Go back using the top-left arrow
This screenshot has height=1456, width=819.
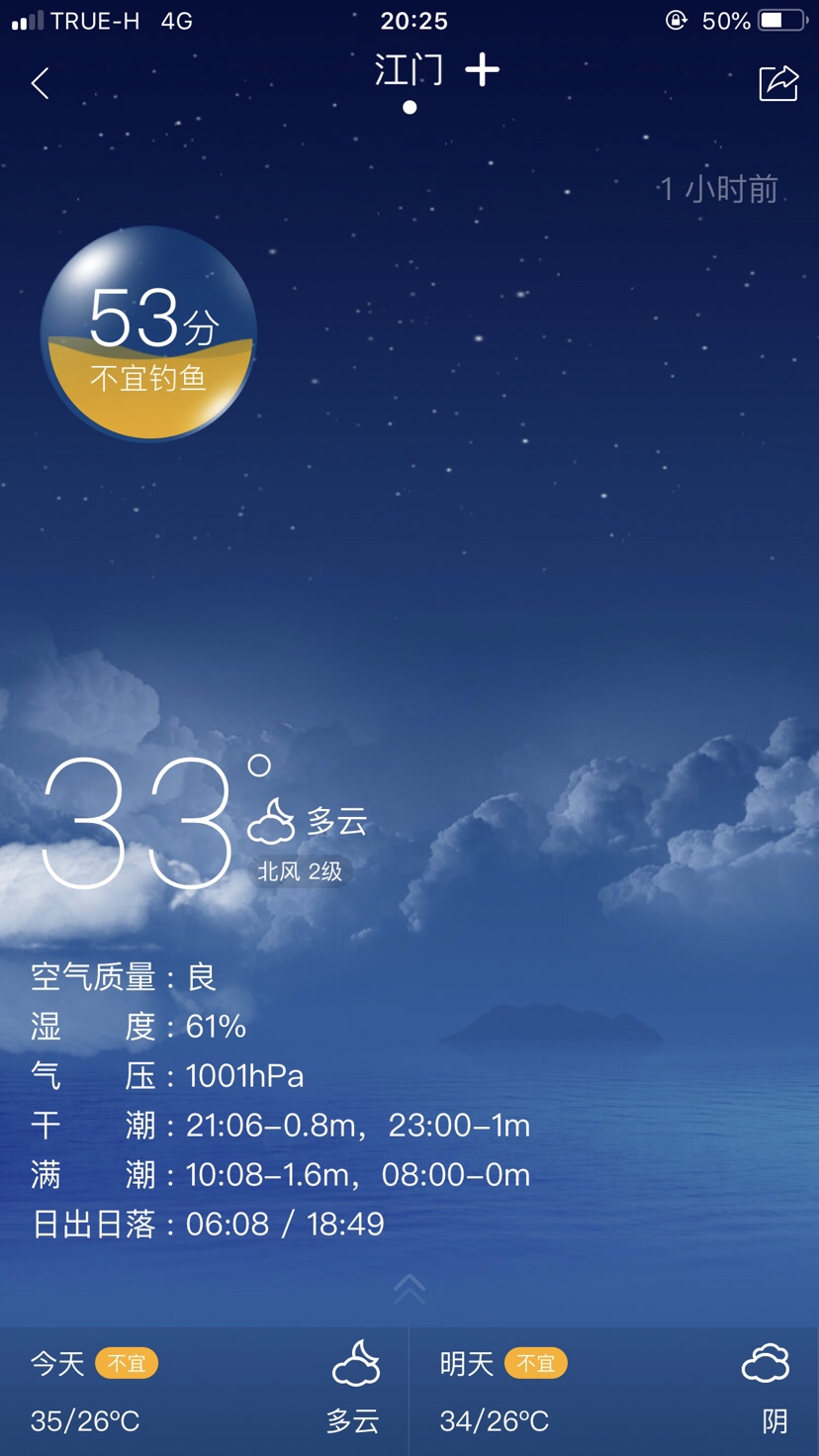tap(41, 84)
